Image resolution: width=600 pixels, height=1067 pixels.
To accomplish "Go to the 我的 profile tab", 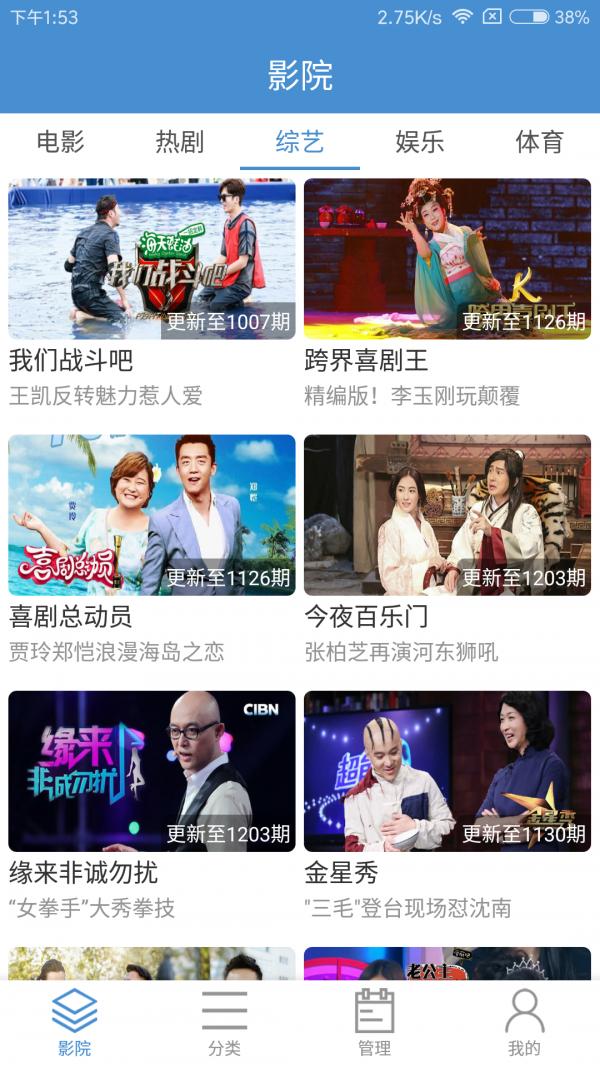I will (x=524, y=1022).
